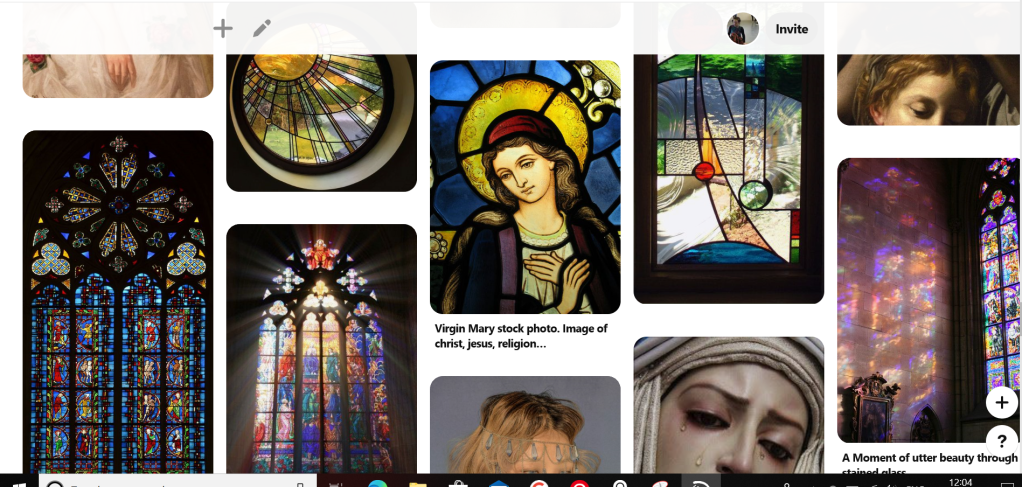The height and width of the screenshot is (487, 1022).
Task: Tap the plus icon in the board header
Action: (223, 28)
